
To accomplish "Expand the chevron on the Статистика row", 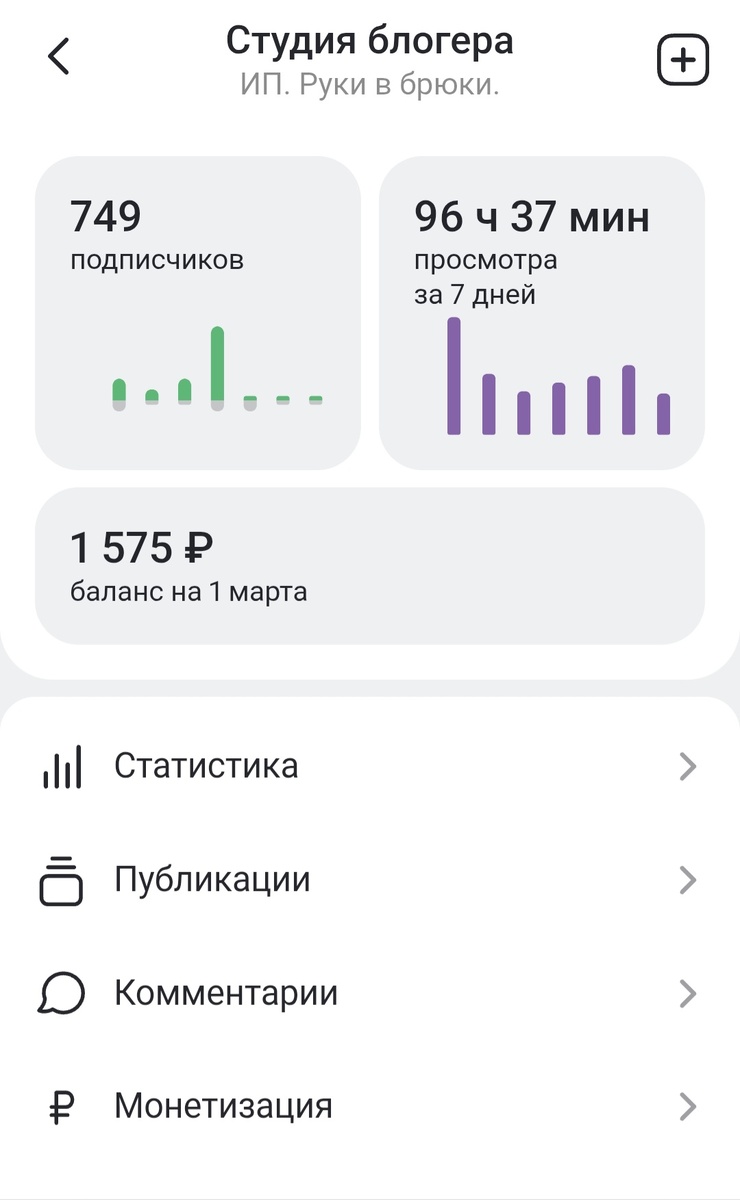I will pyautogui.click(x=688, y=766).
